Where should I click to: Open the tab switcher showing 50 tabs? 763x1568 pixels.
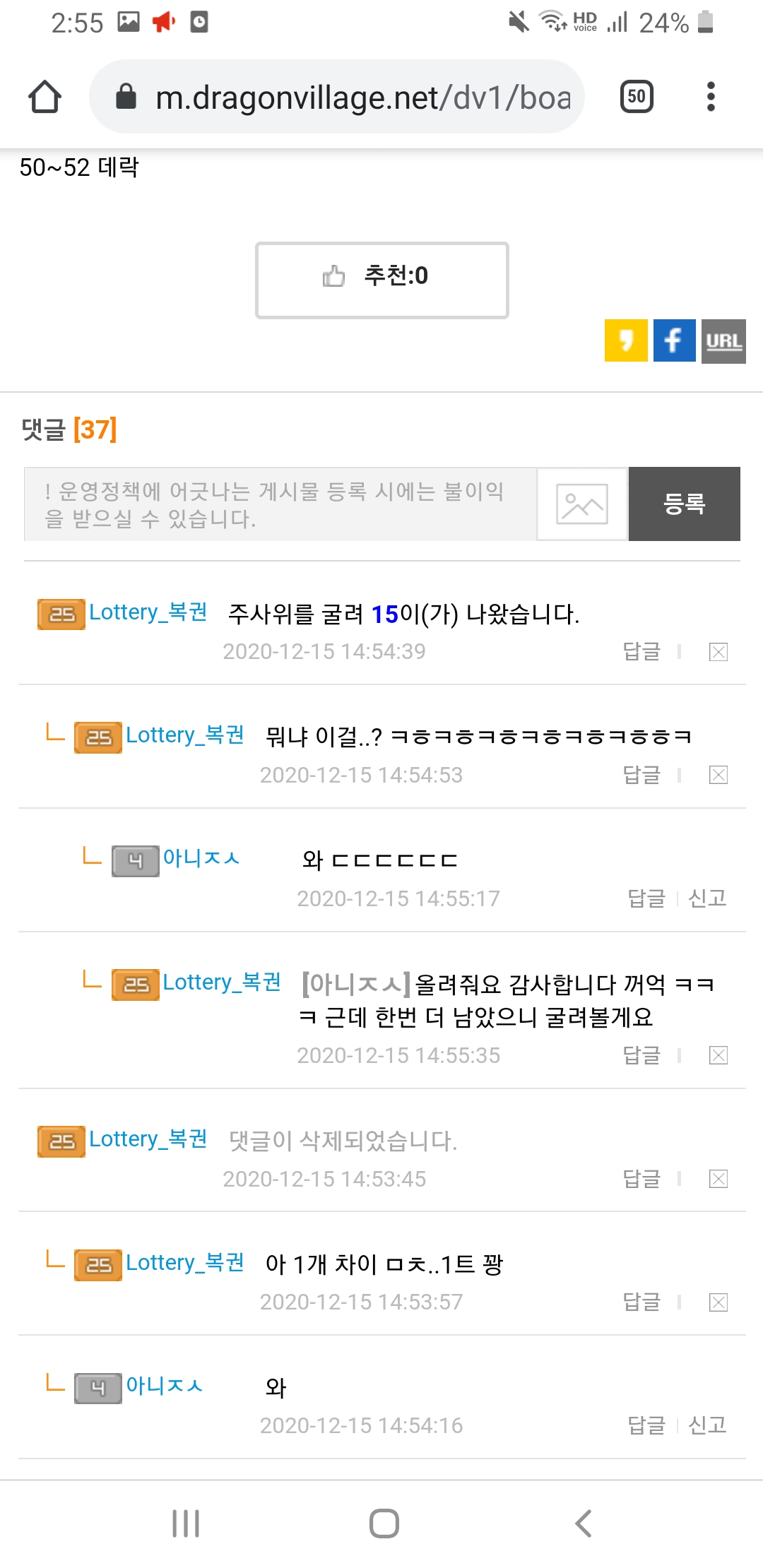[x=636, y=97]
